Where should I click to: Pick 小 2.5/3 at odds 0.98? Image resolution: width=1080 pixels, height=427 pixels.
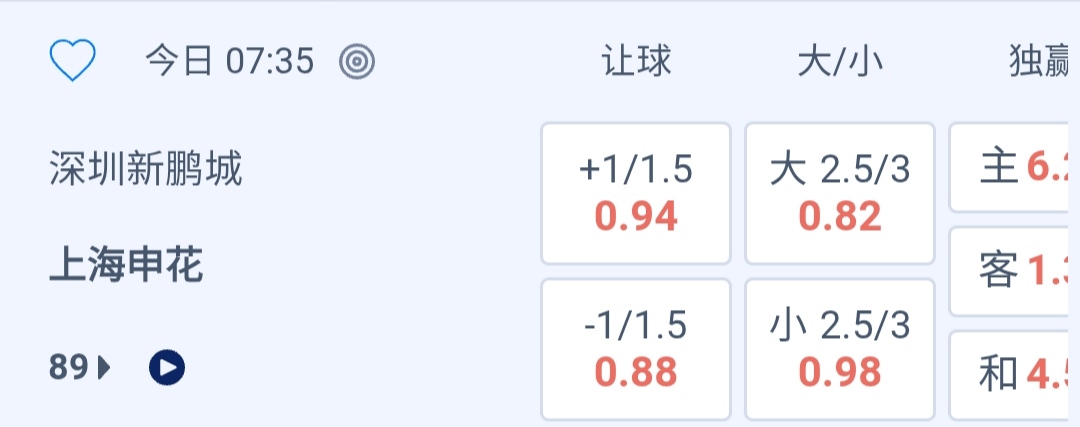point(840,349)
